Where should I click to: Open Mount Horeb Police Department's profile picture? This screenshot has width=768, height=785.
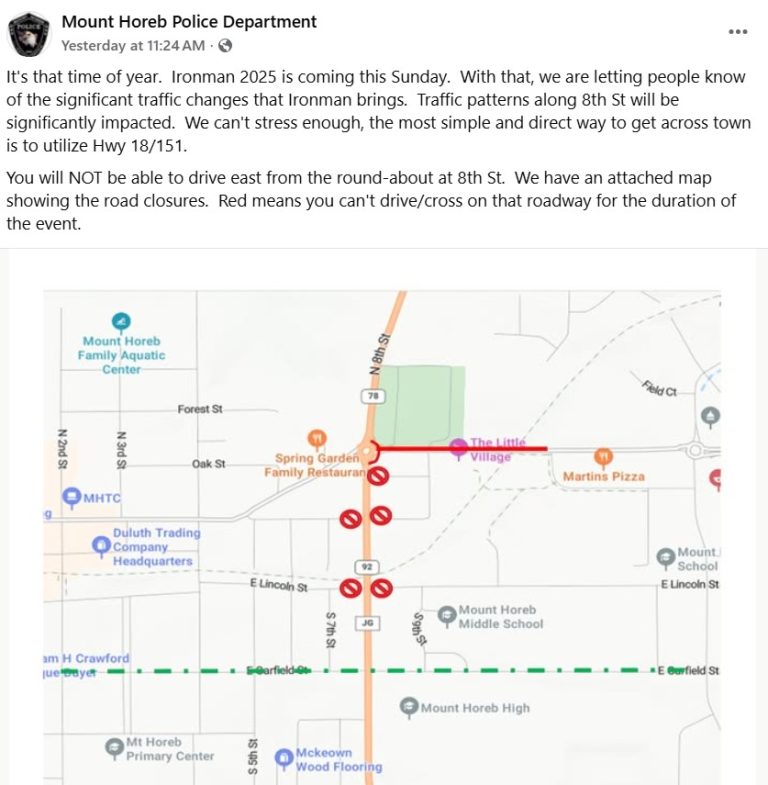[30, 33]
